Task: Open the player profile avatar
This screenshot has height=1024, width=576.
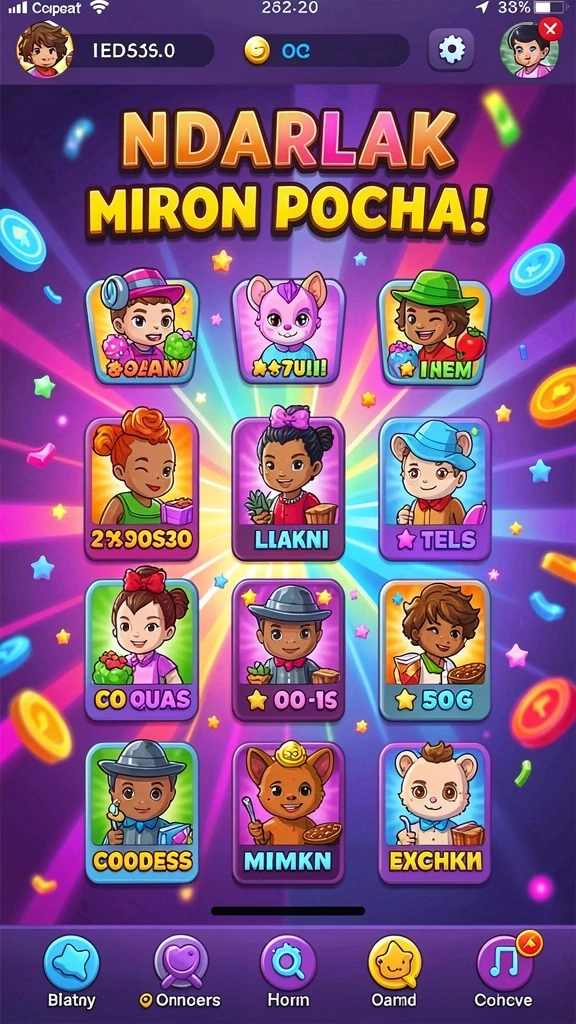Action: coord(44,50)
